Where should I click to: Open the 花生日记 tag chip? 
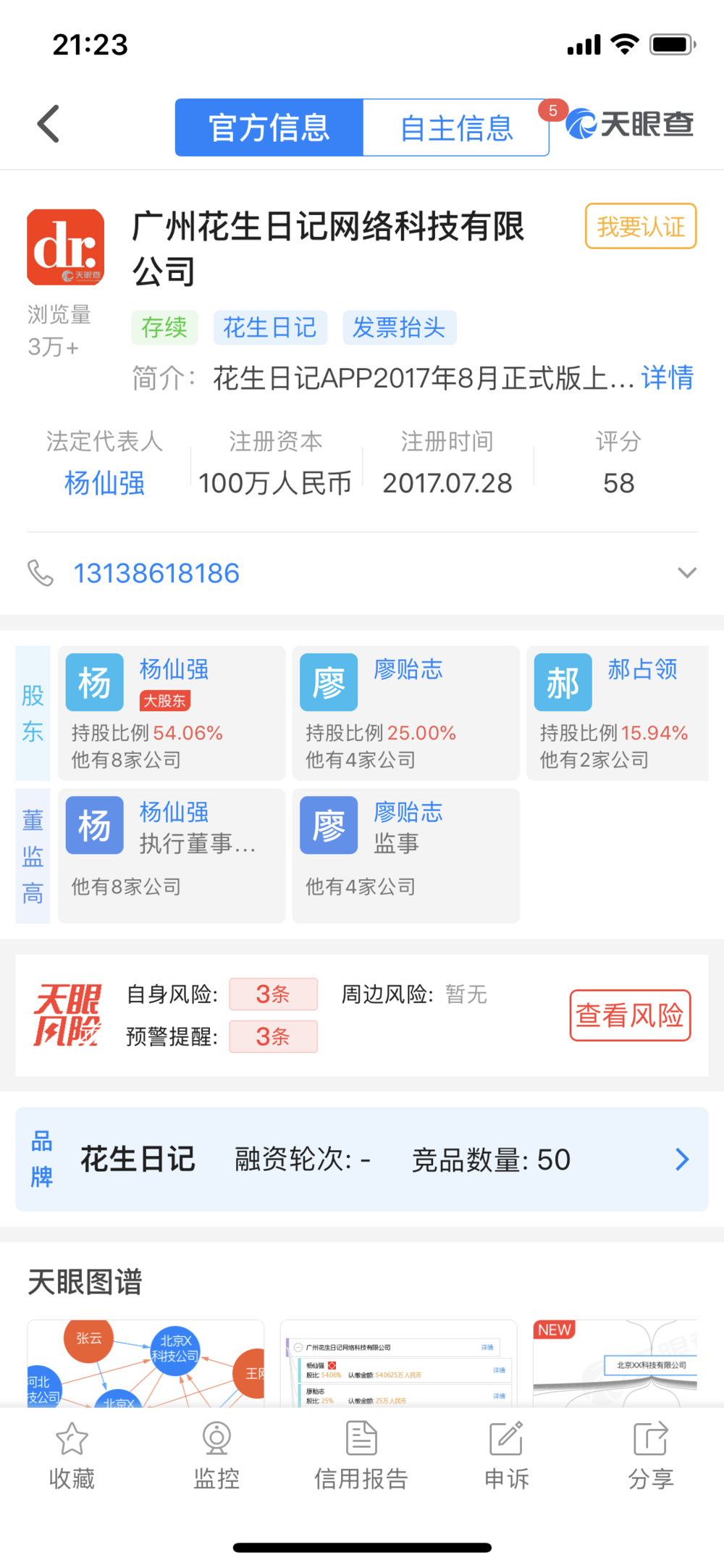(x=270, y=328)
